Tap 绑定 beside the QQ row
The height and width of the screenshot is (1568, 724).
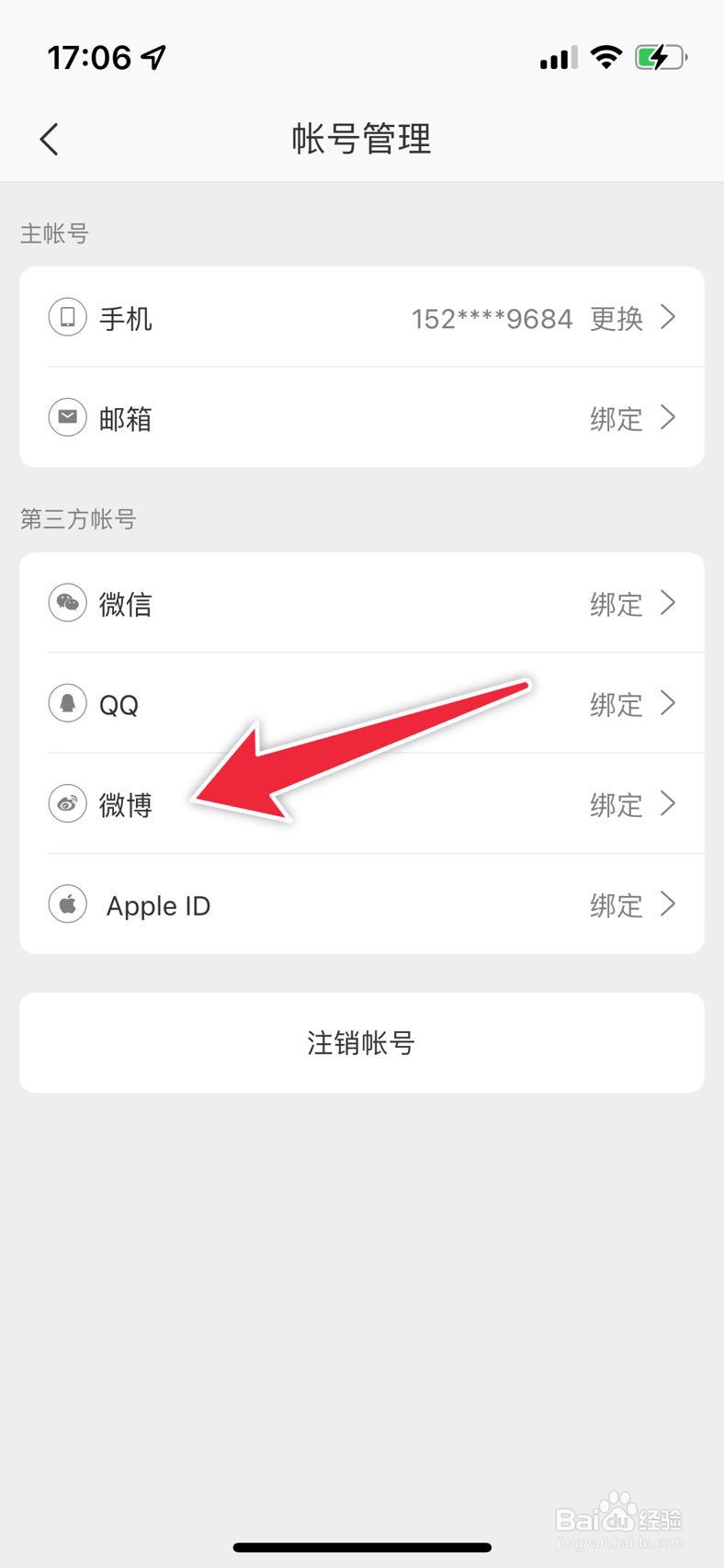(615, 704)
